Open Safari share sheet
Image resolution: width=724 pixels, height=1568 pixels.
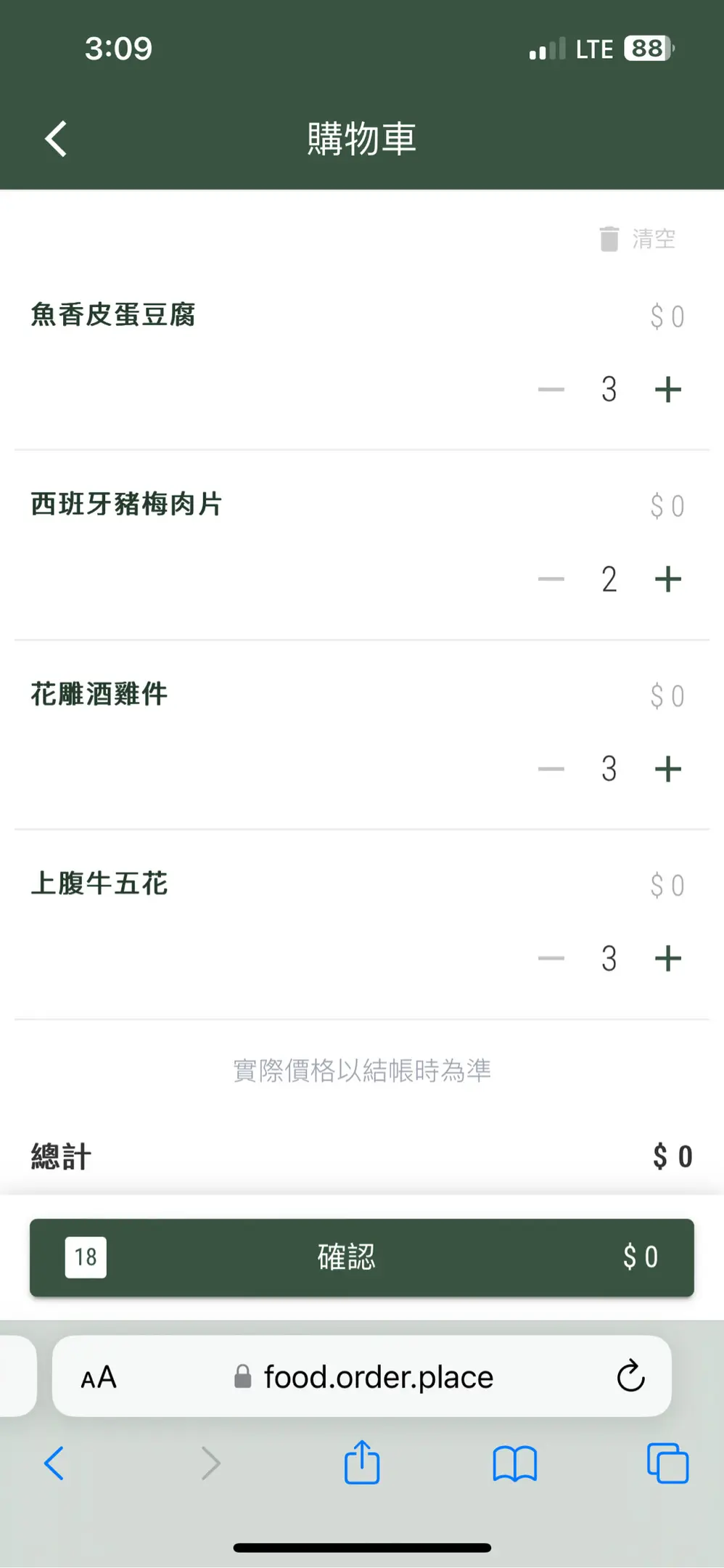tap(362, 1463)
